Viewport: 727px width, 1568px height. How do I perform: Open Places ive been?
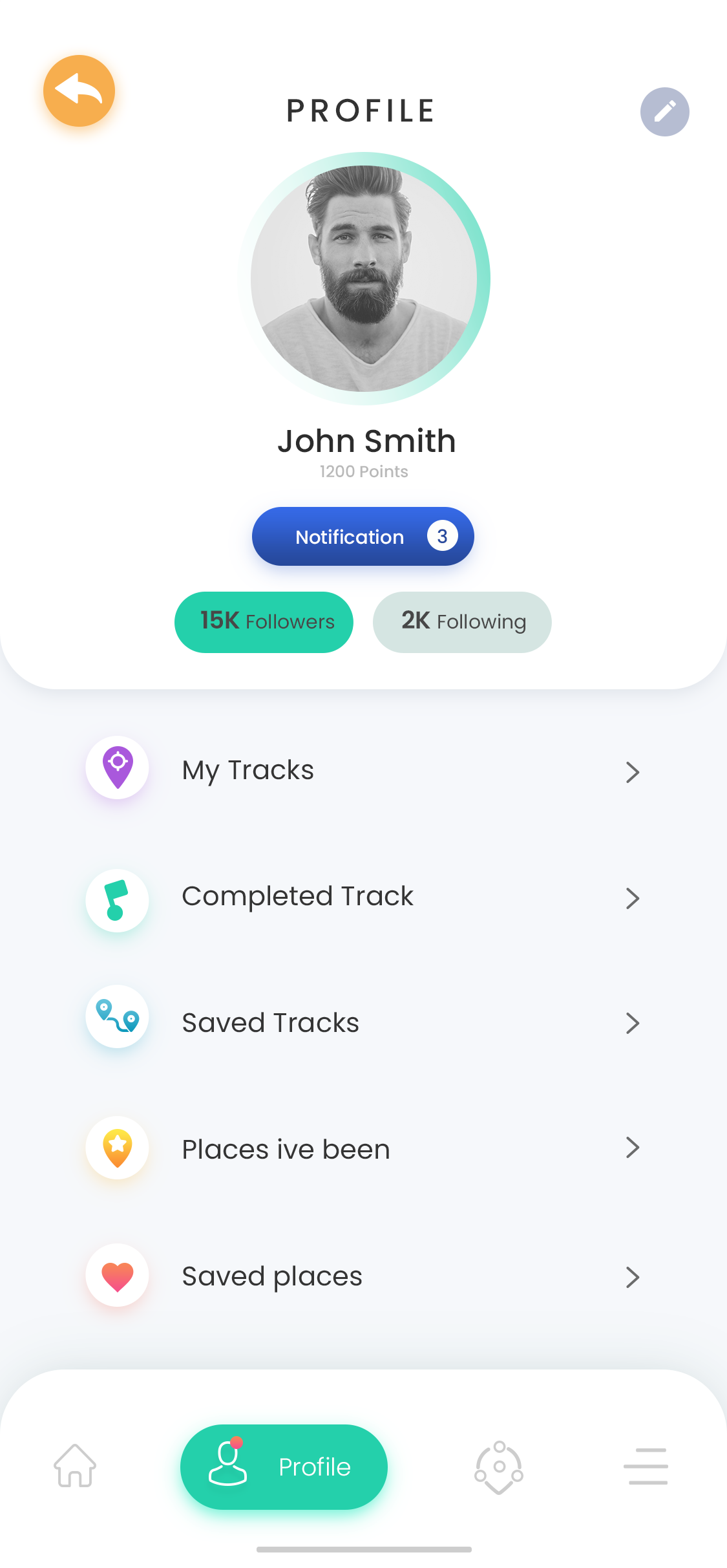point(363,1149)
